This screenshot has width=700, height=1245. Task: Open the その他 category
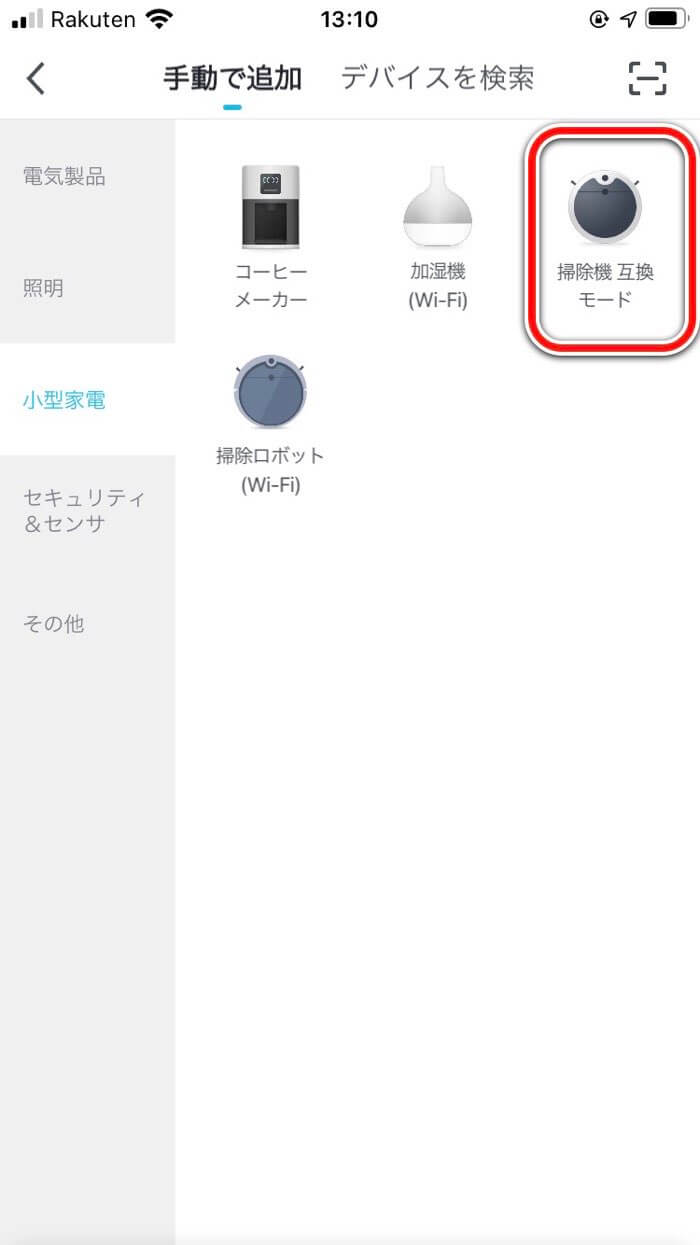pyautogui.click(x=53, y=624)
